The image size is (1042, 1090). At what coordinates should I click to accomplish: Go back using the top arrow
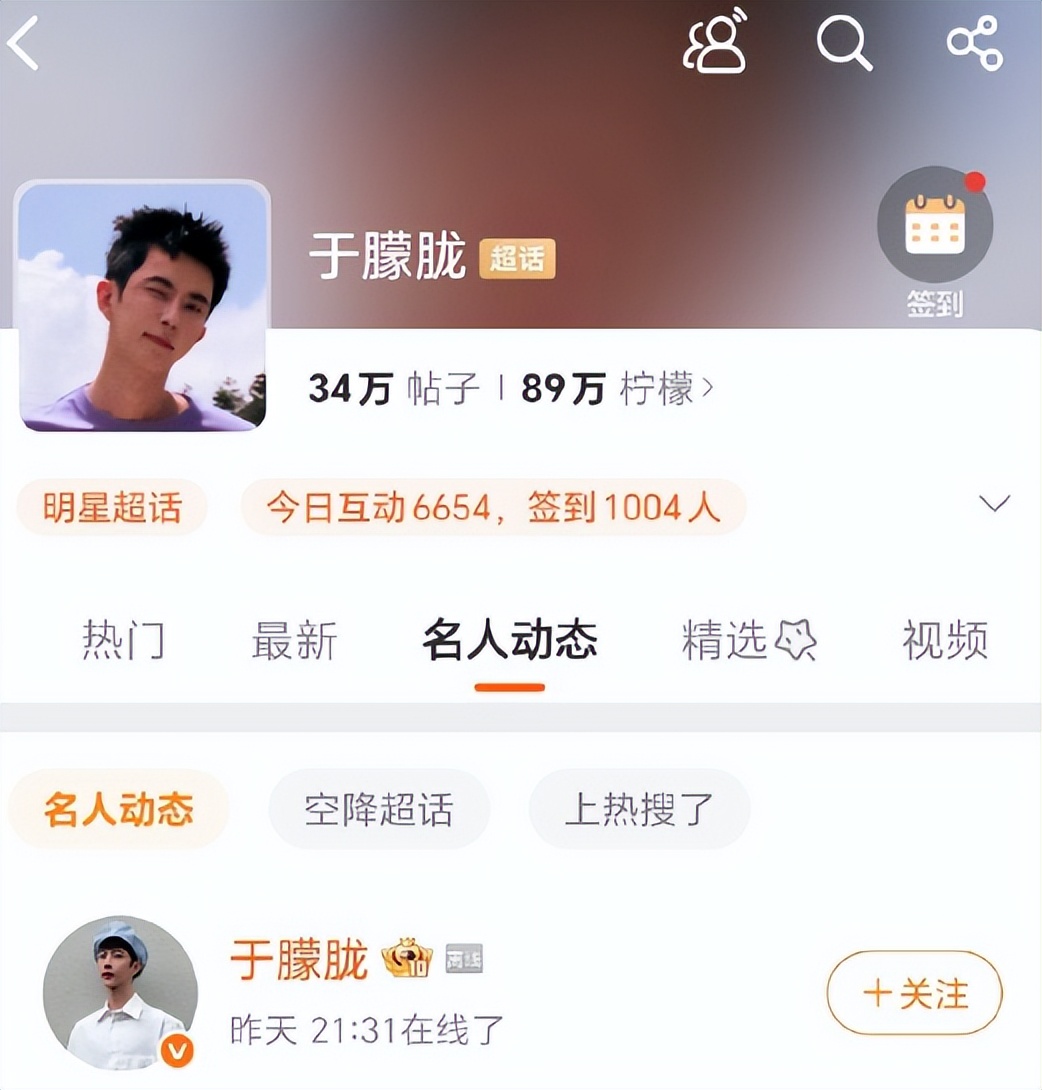(x=24, y=45)
